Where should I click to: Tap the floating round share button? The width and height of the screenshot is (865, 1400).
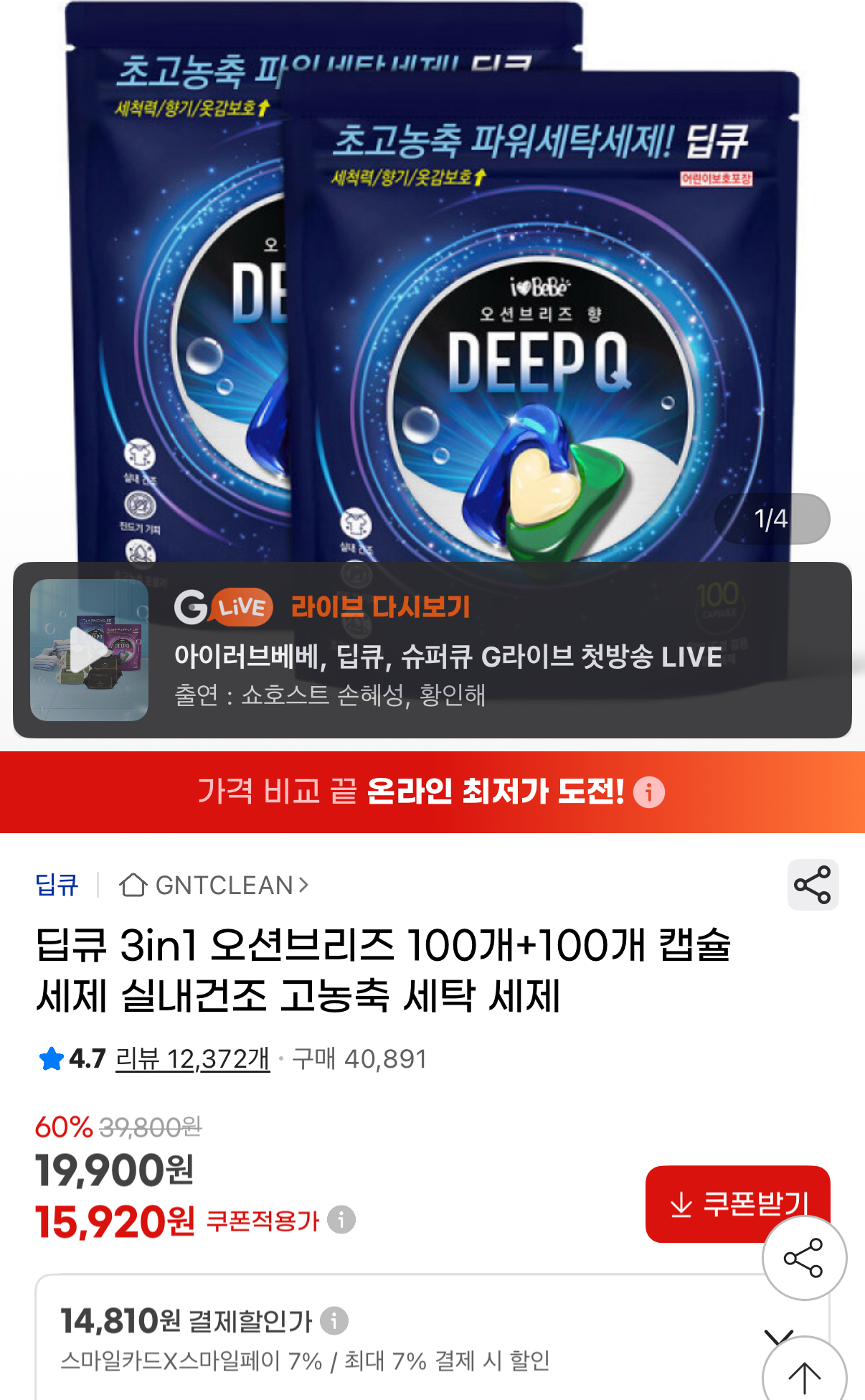pyautogui.click(x=803, y=1258)
